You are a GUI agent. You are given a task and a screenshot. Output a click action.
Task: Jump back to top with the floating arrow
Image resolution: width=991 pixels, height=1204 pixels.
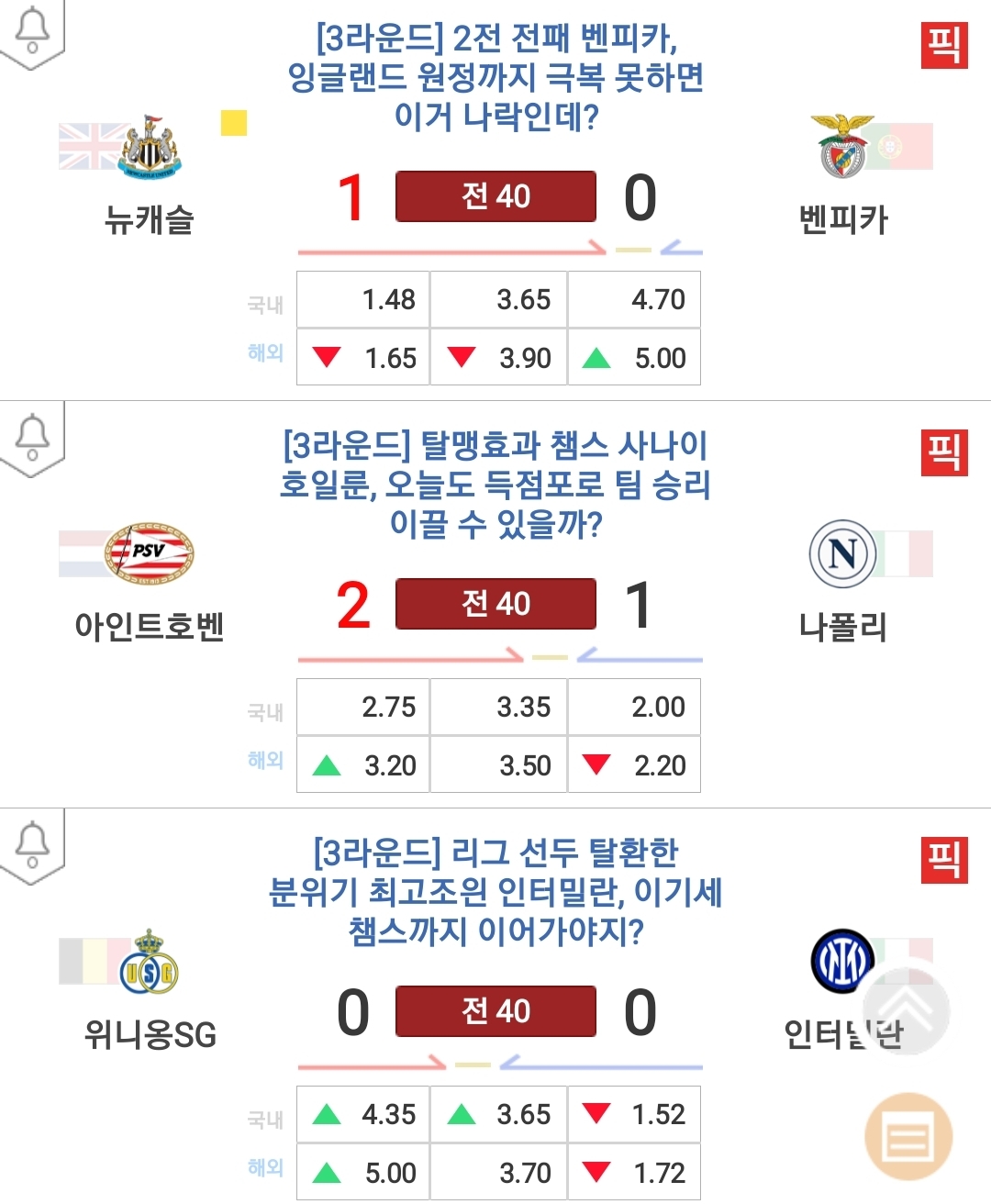(908, 1011)
